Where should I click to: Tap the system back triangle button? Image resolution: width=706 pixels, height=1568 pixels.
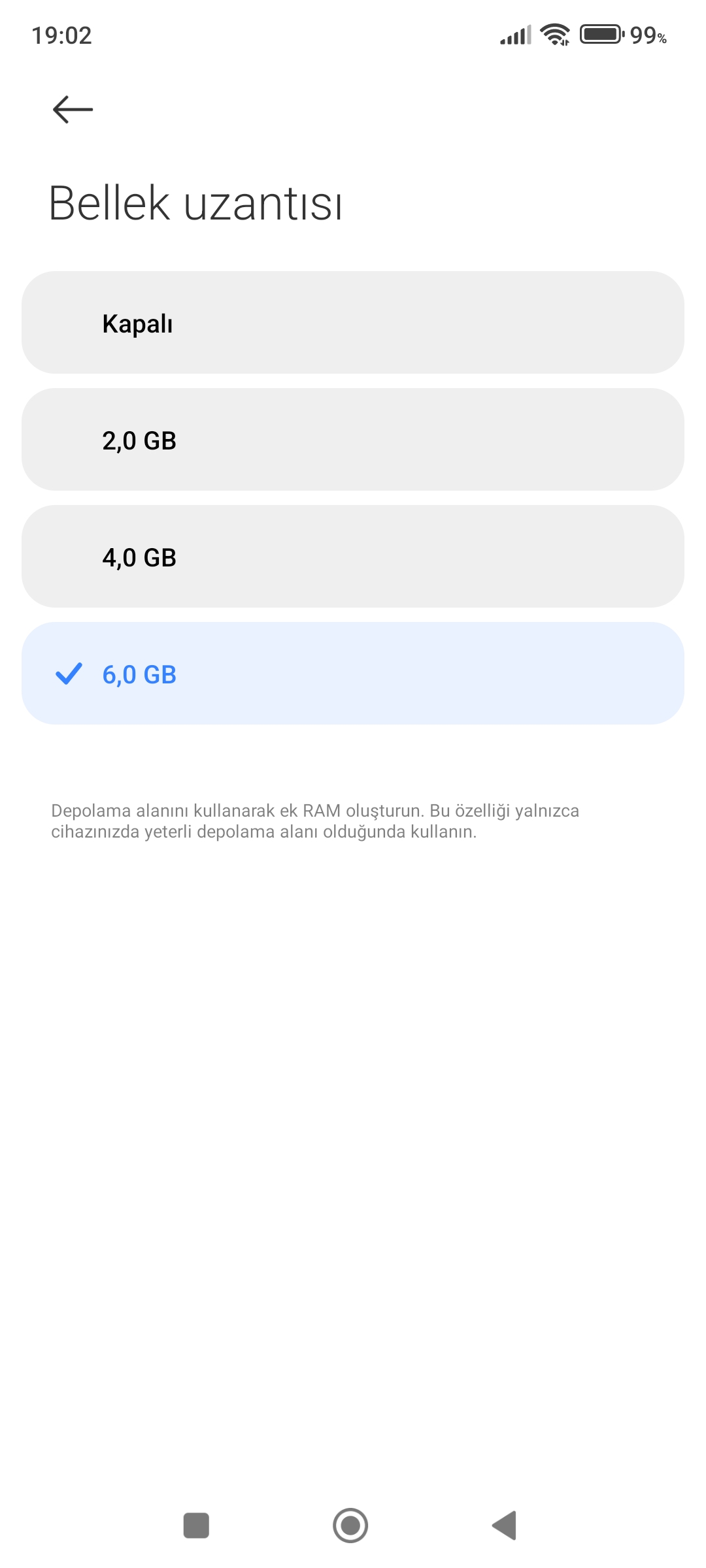click(x=505, y=1526)
